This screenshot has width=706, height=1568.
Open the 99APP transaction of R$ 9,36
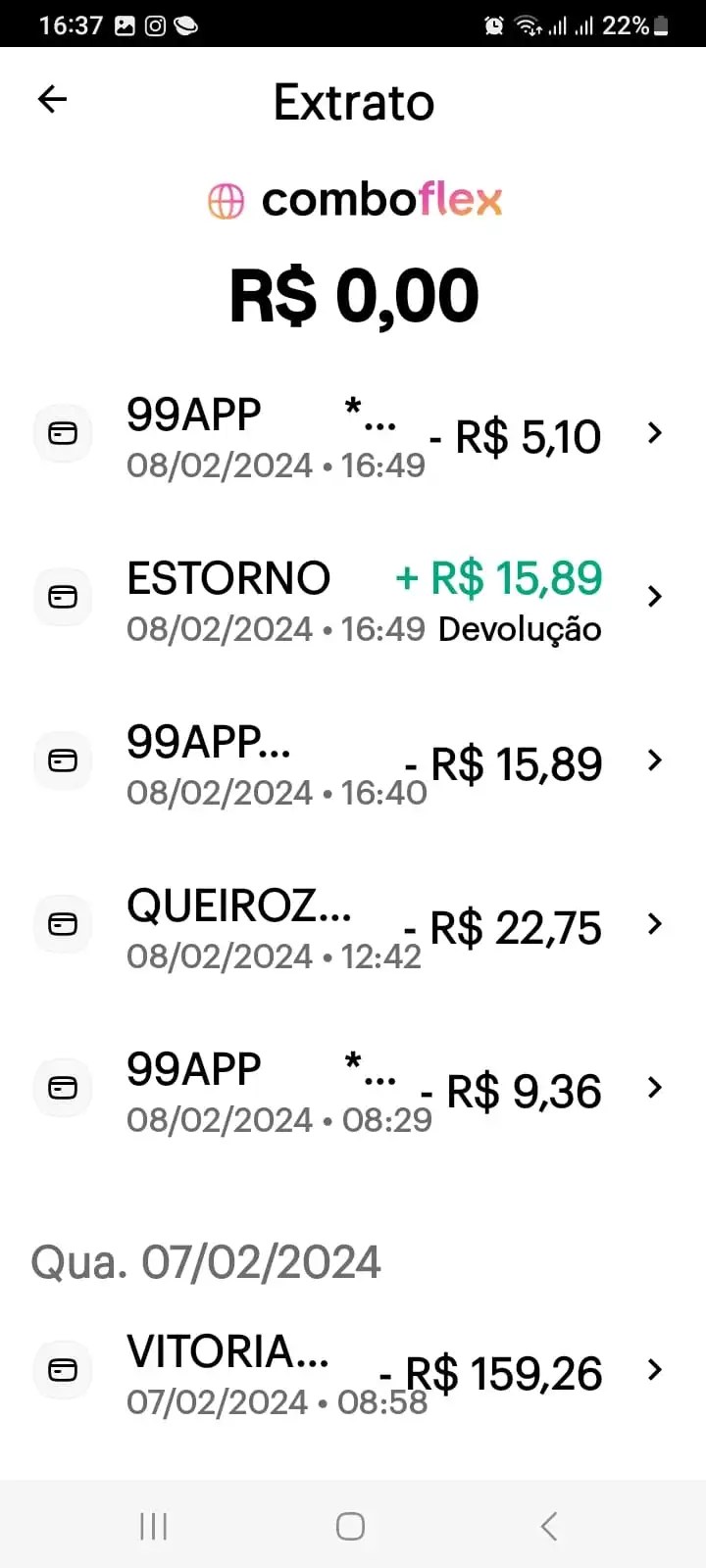(353, 1089)
